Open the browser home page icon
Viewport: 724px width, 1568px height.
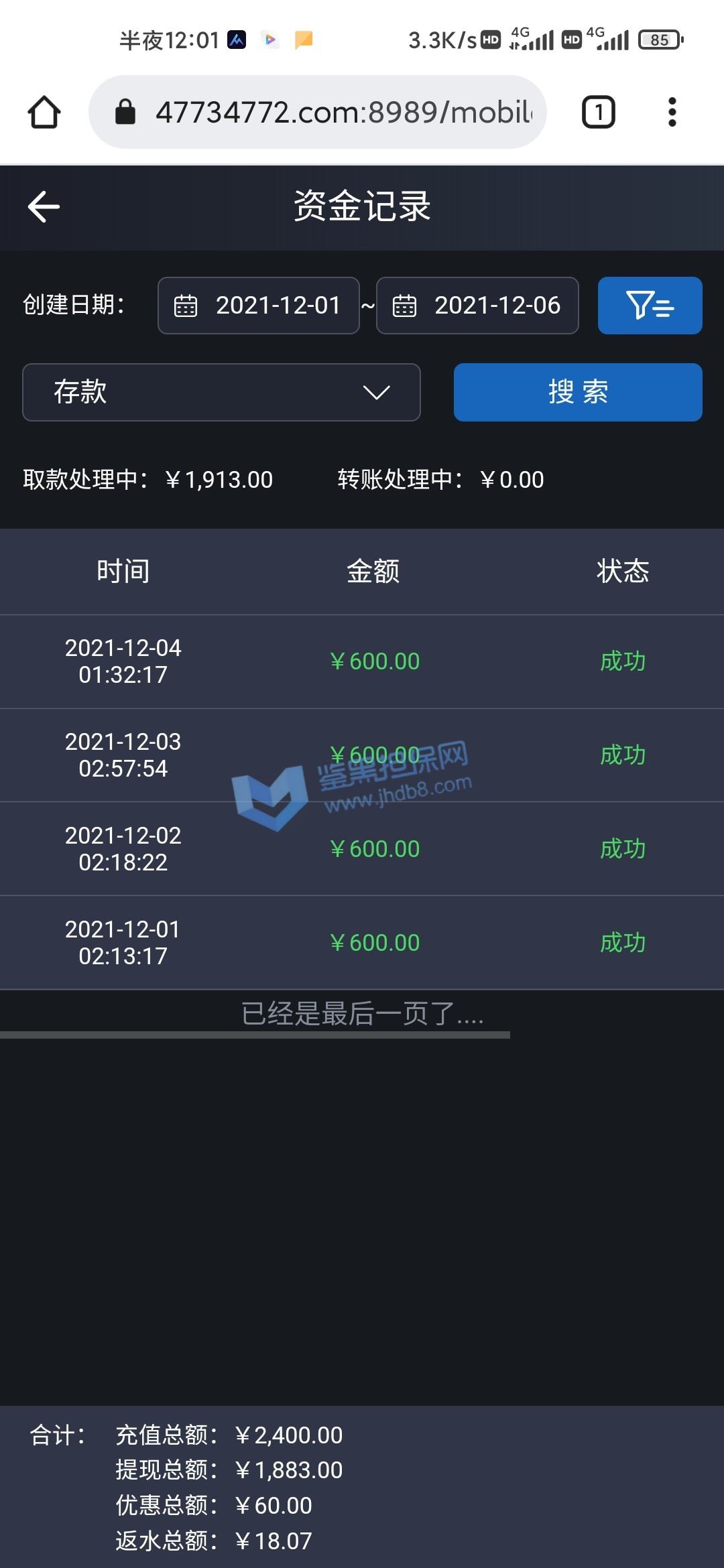(x=44, y=112)
